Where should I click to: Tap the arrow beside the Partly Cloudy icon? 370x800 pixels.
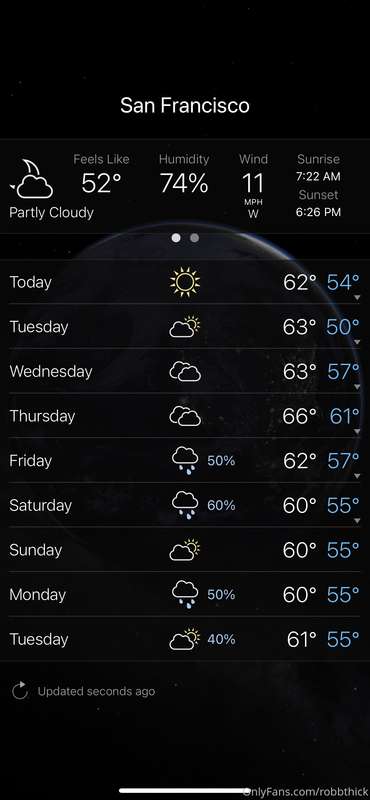point(12,187)
